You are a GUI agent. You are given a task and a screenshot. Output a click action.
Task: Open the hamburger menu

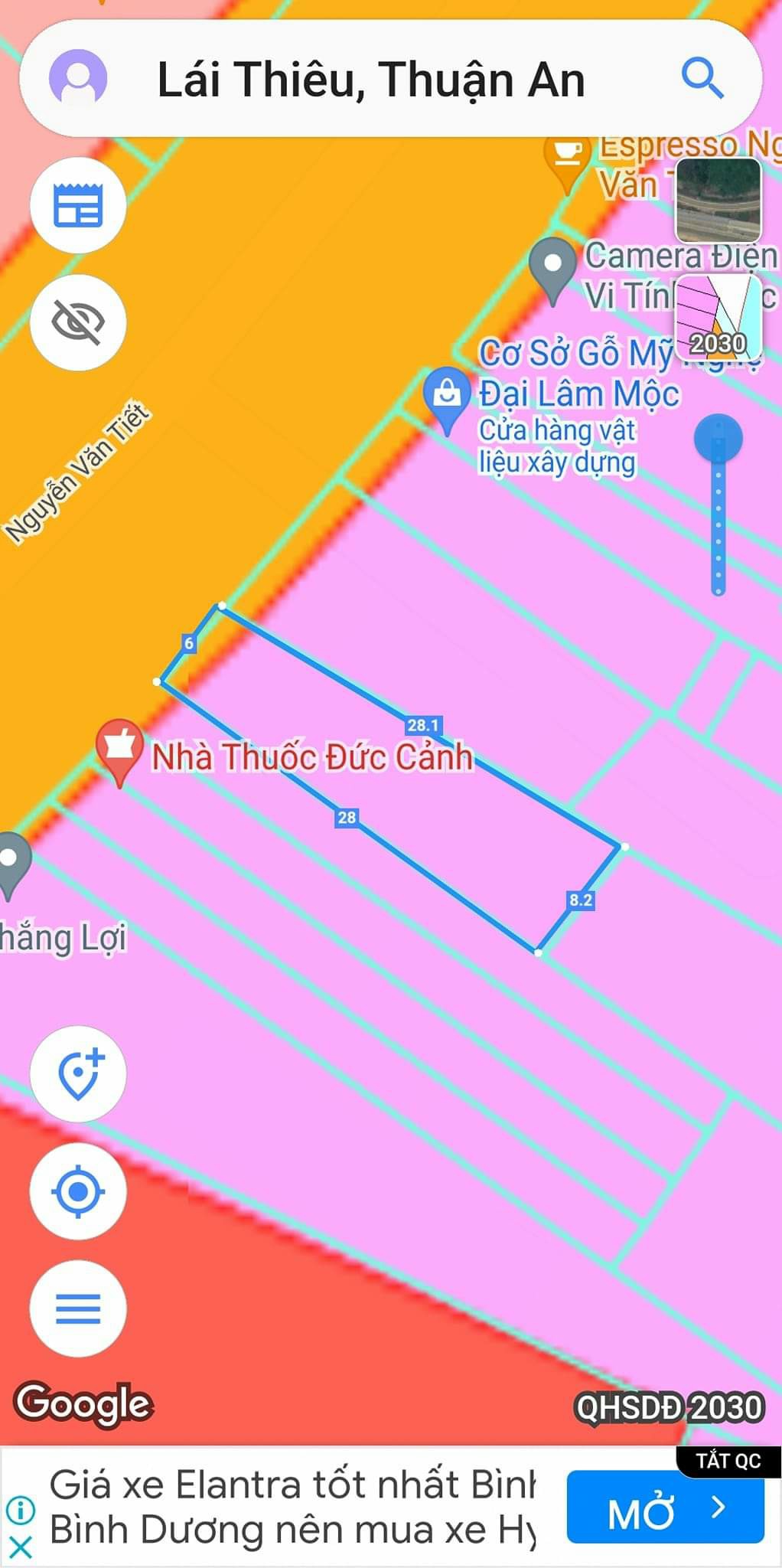pyautogui.click(x=78, y=1308)
